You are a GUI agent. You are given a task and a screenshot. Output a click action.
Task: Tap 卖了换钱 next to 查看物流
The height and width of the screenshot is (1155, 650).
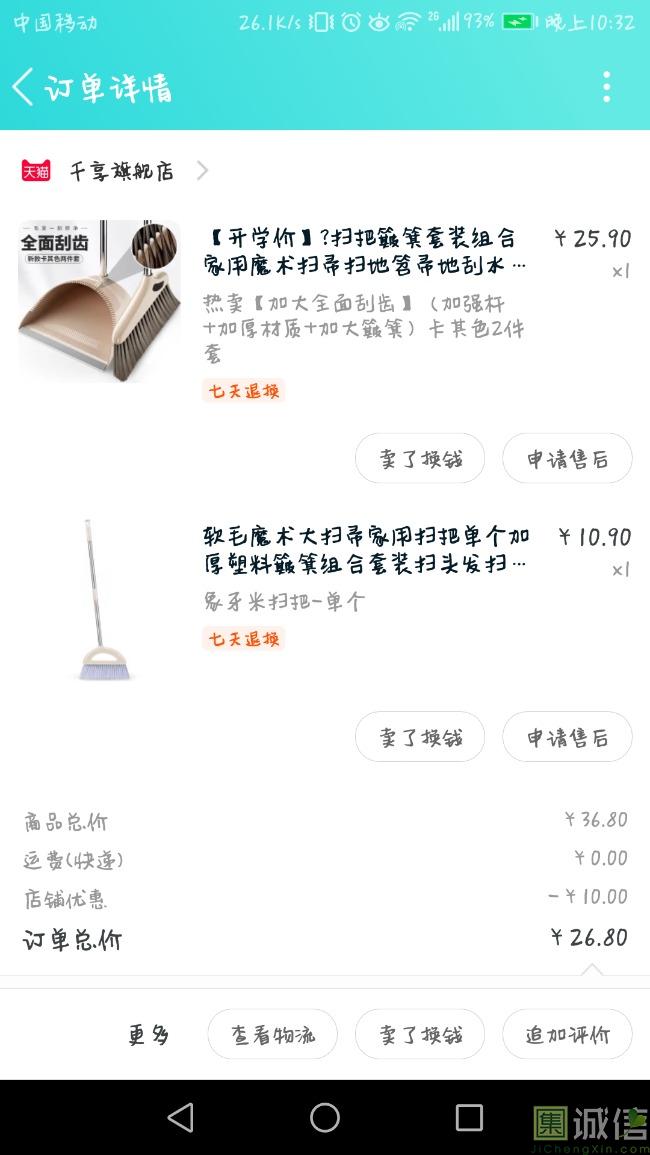pyautogui.click(x=420, y=1035)
